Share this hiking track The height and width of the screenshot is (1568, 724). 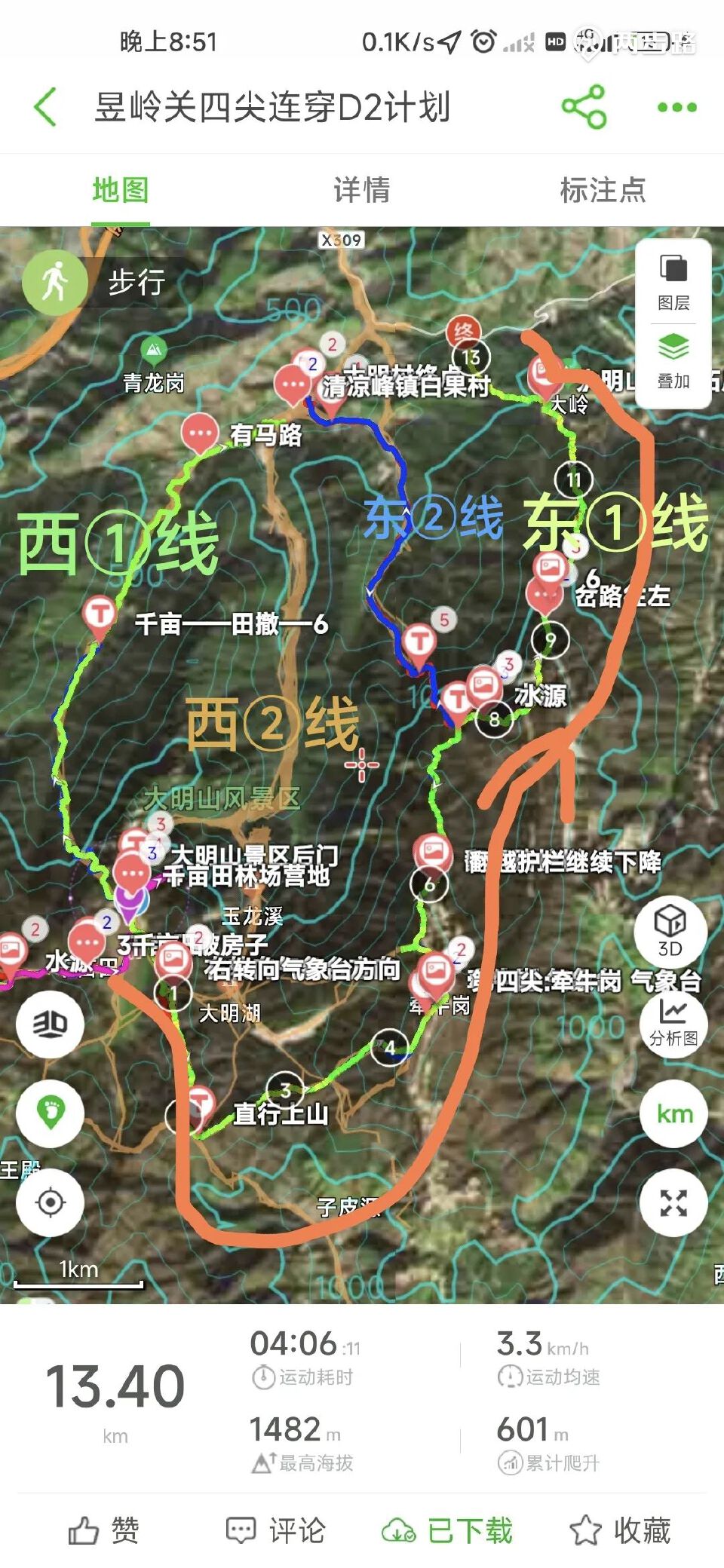[584, 106]
